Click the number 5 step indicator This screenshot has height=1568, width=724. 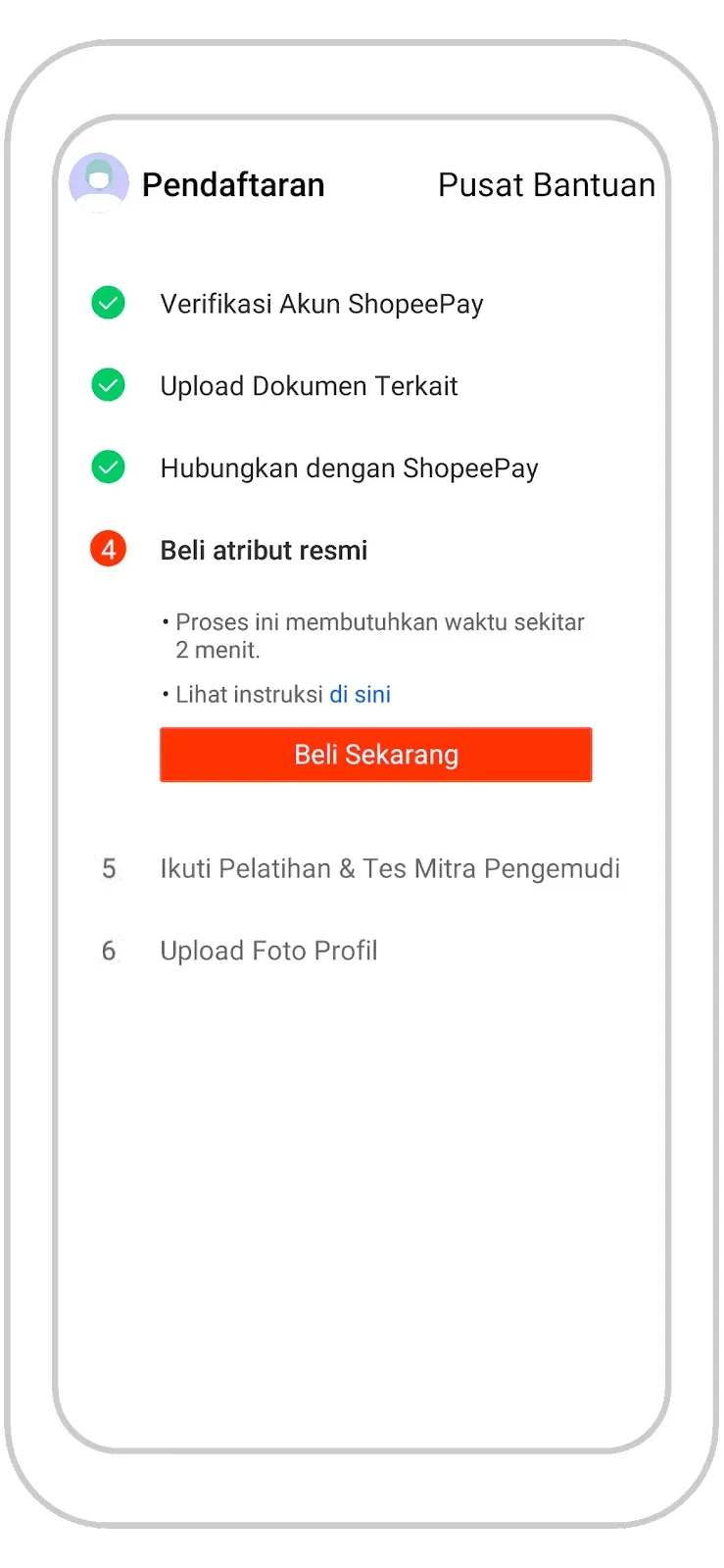109,868
